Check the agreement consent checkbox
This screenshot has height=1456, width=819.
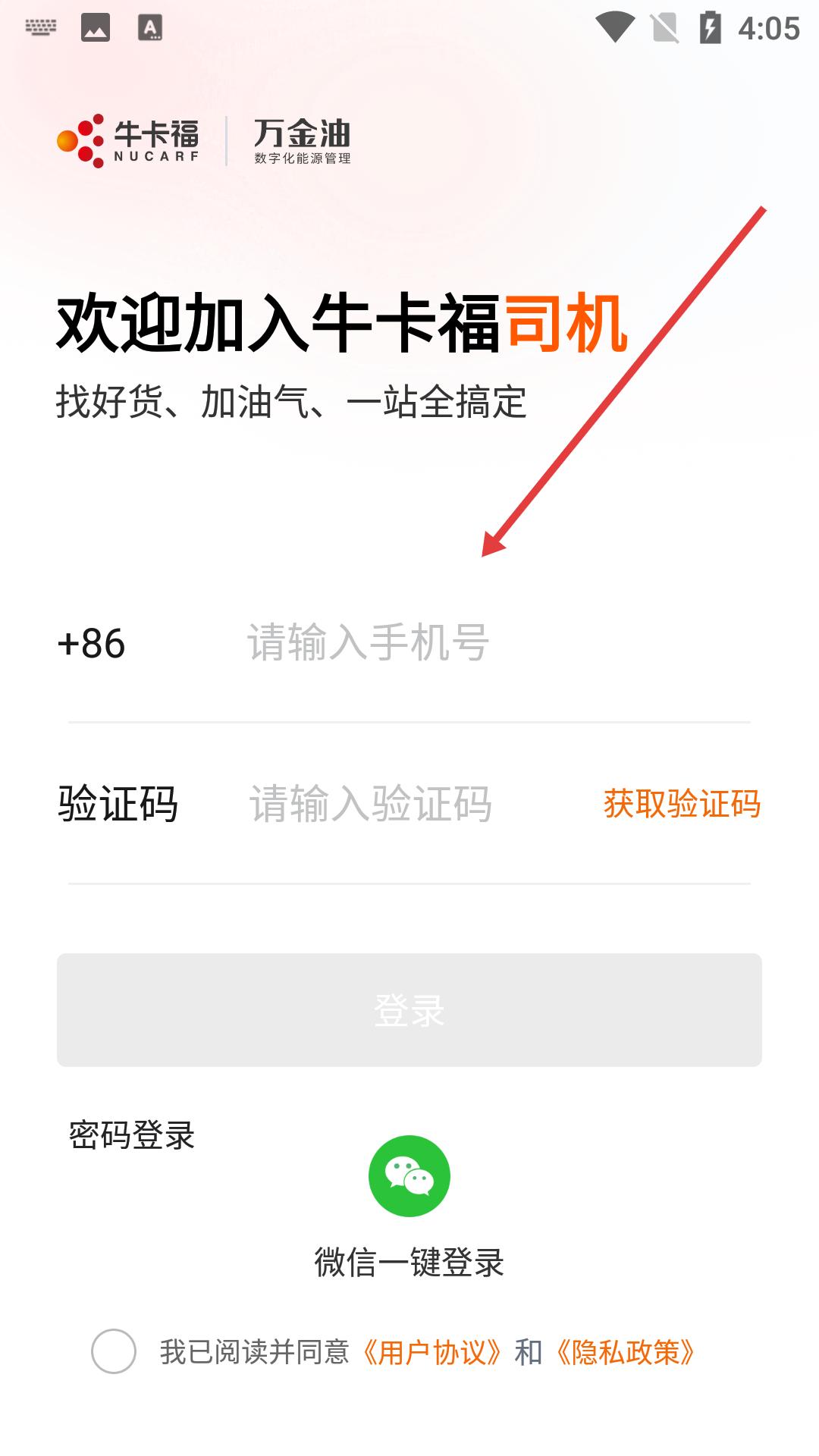click(114, 1351)
